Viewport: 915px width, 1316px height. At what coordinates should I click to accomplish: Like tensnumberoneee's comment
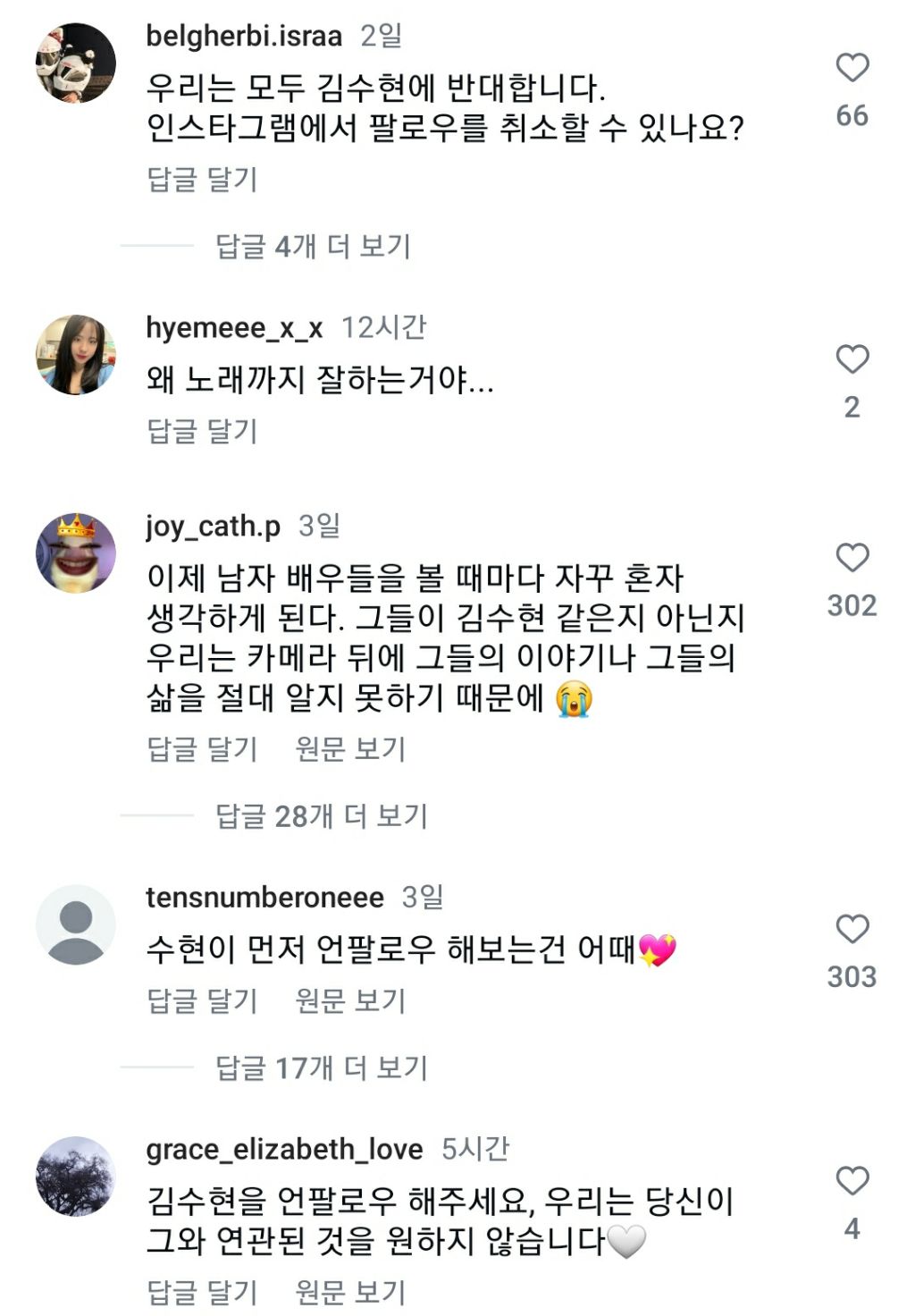pyautogui.click(x=852, y=928)
